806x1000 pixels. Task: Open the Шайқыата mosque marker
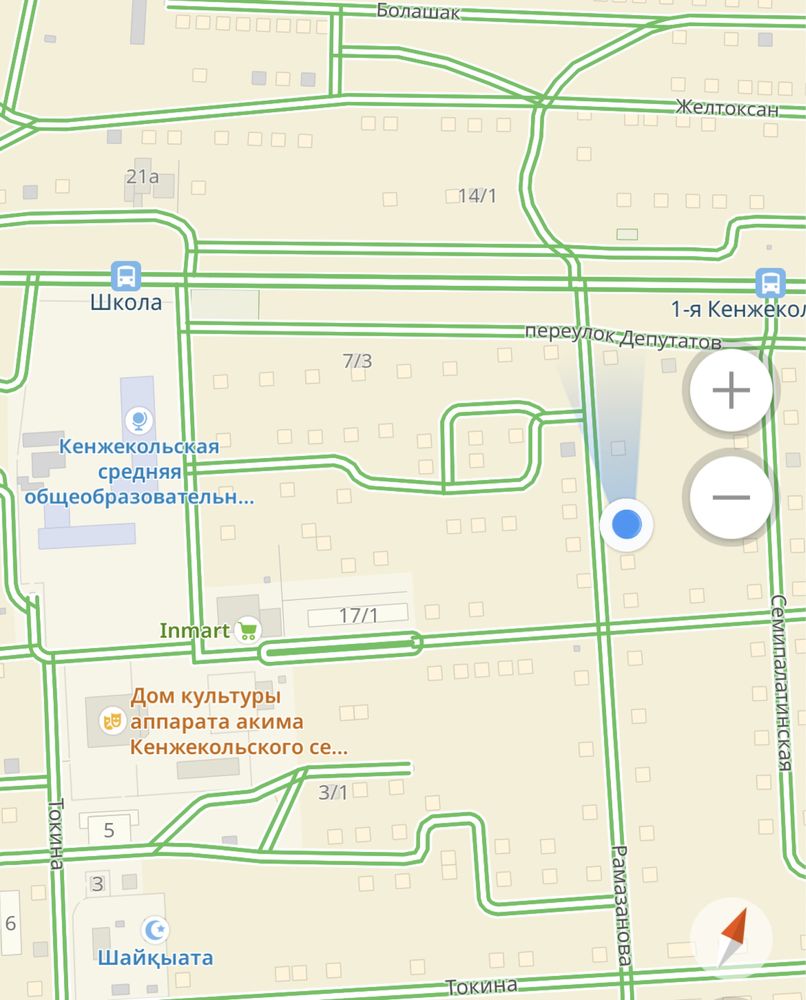[154, 930]
